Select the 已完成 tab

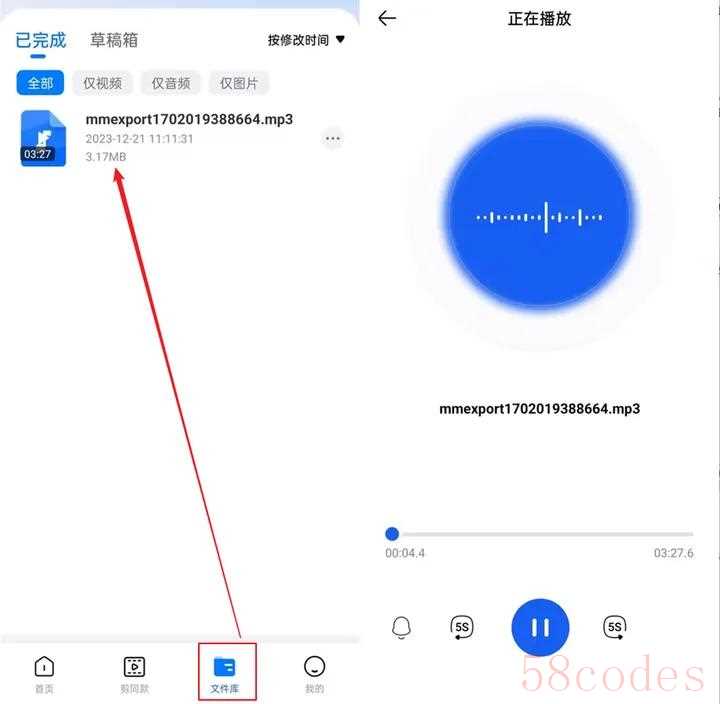click(x=40, y=41)
